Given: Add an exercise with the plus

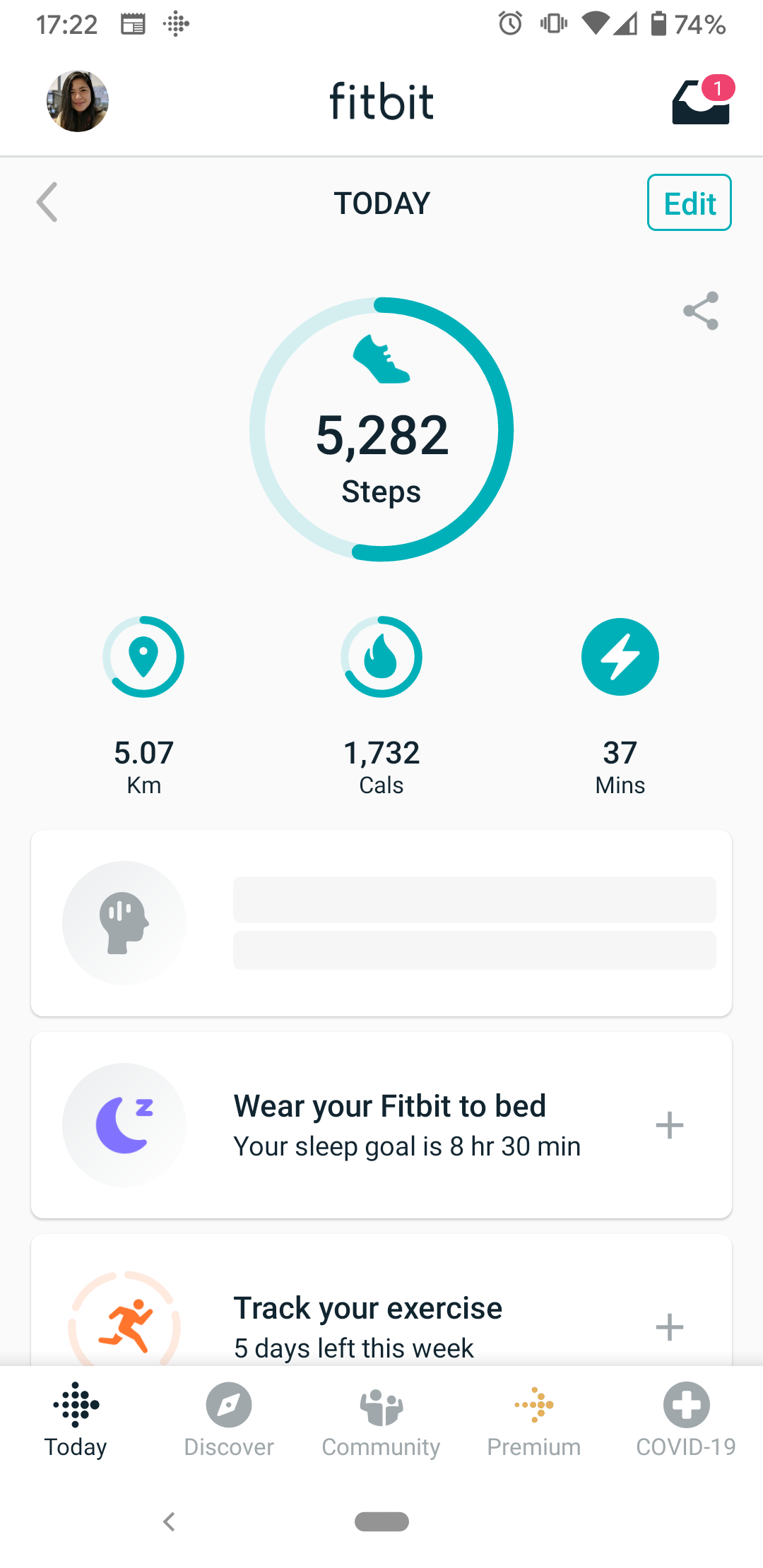Looking at the screenshot, I should click(669, 1327).
